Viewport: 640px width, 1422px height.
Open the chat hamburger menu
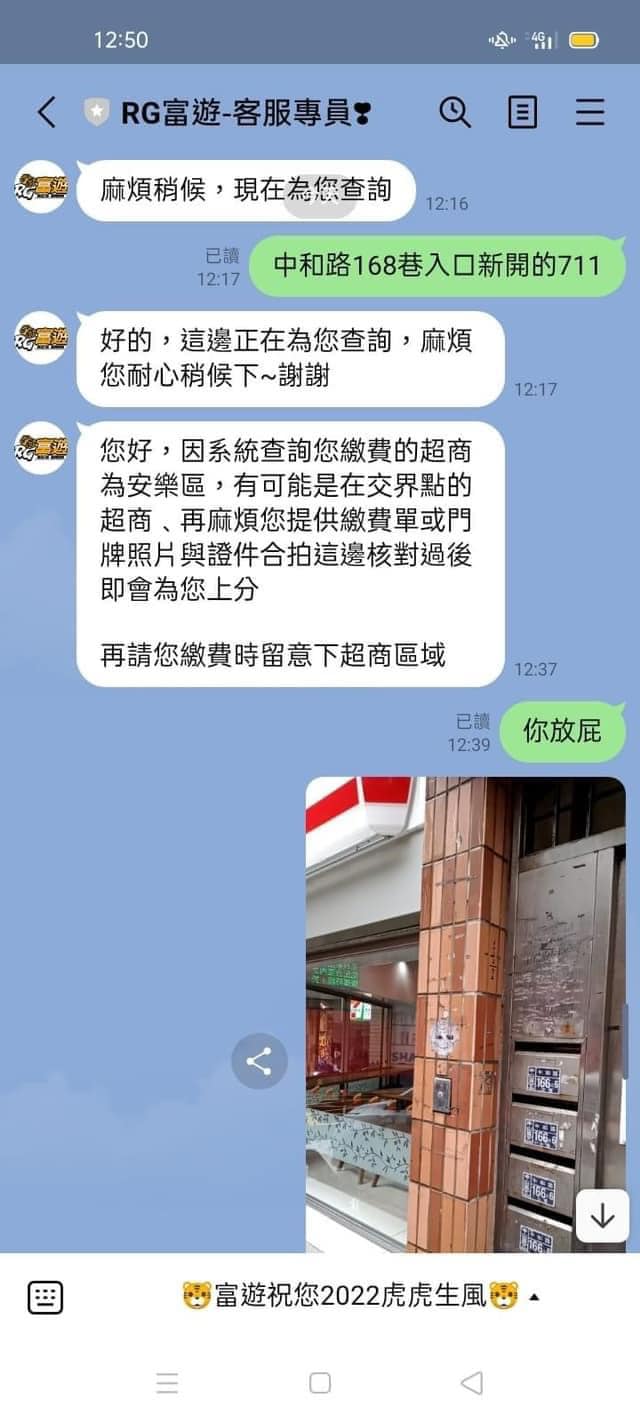[590, 112]
